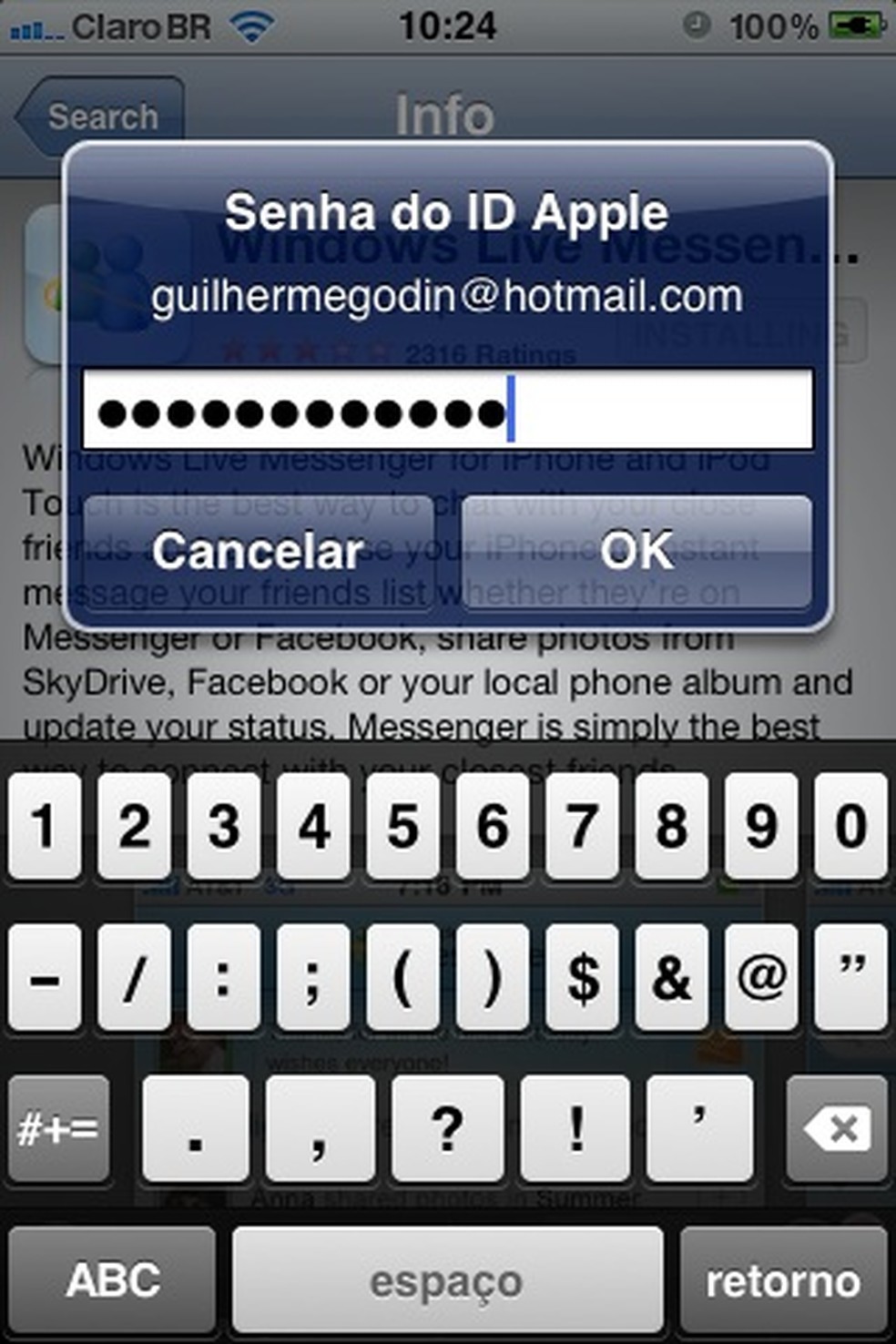Tap the retorno key
Image resolution: width=896 pixels, height=1344 pixels.
coord(783,1279)
